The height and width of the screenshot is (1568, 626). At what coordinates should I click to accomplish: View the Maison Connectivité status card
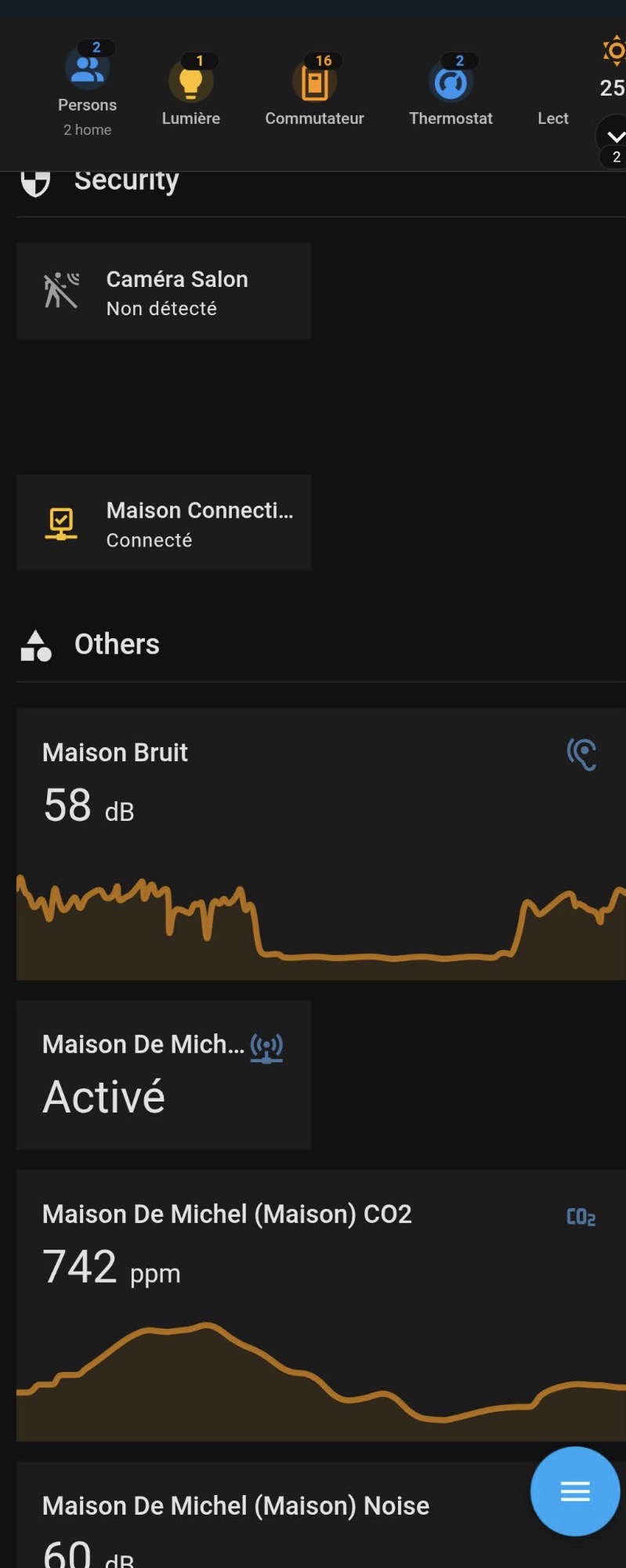coord(164,523)
